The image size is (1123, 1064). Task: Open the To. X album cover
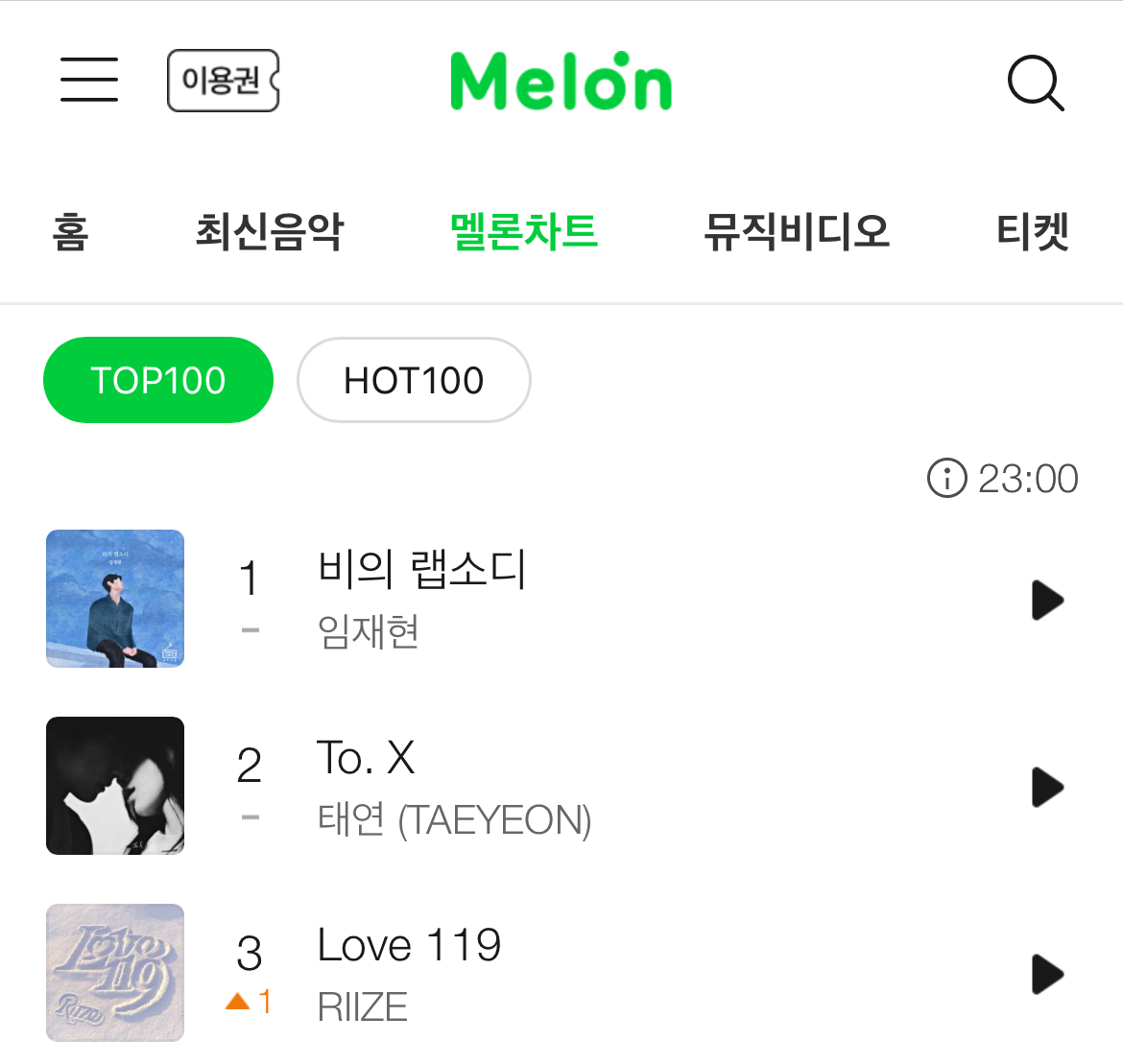point(115,786)
